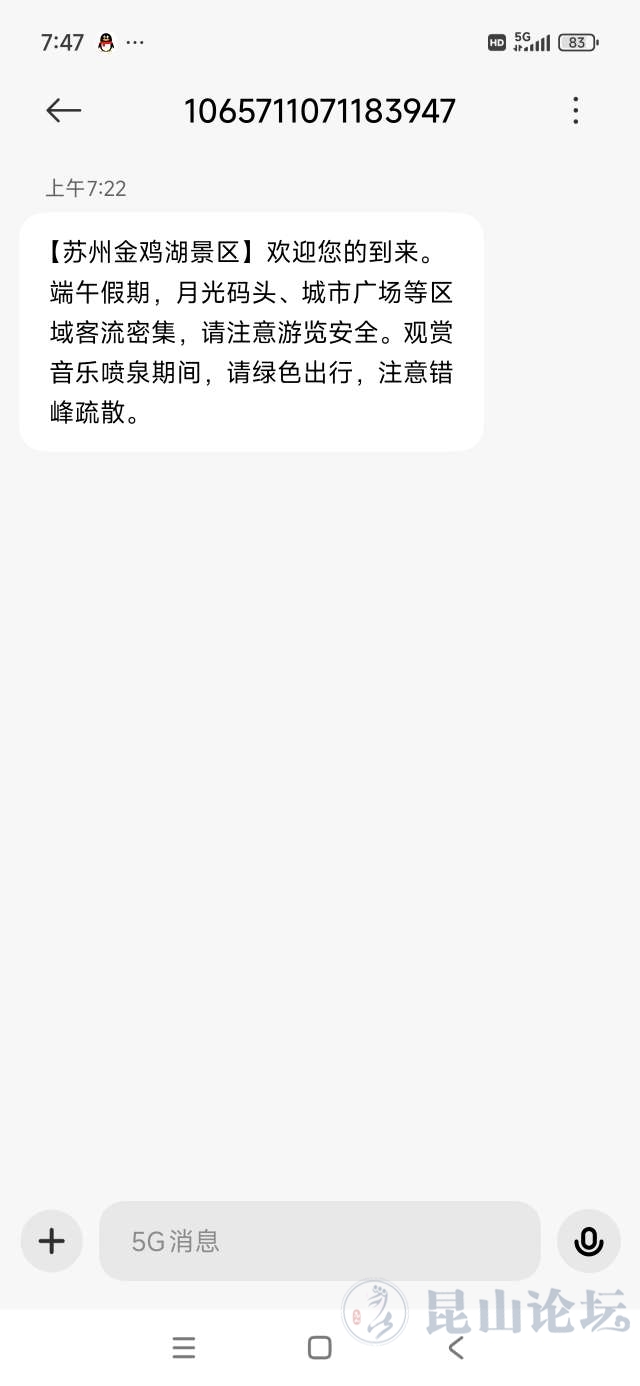Open the three-dot overflow menu
Image resolution: width=640 pixels, height=1386 pixels.
coord(575,110)
